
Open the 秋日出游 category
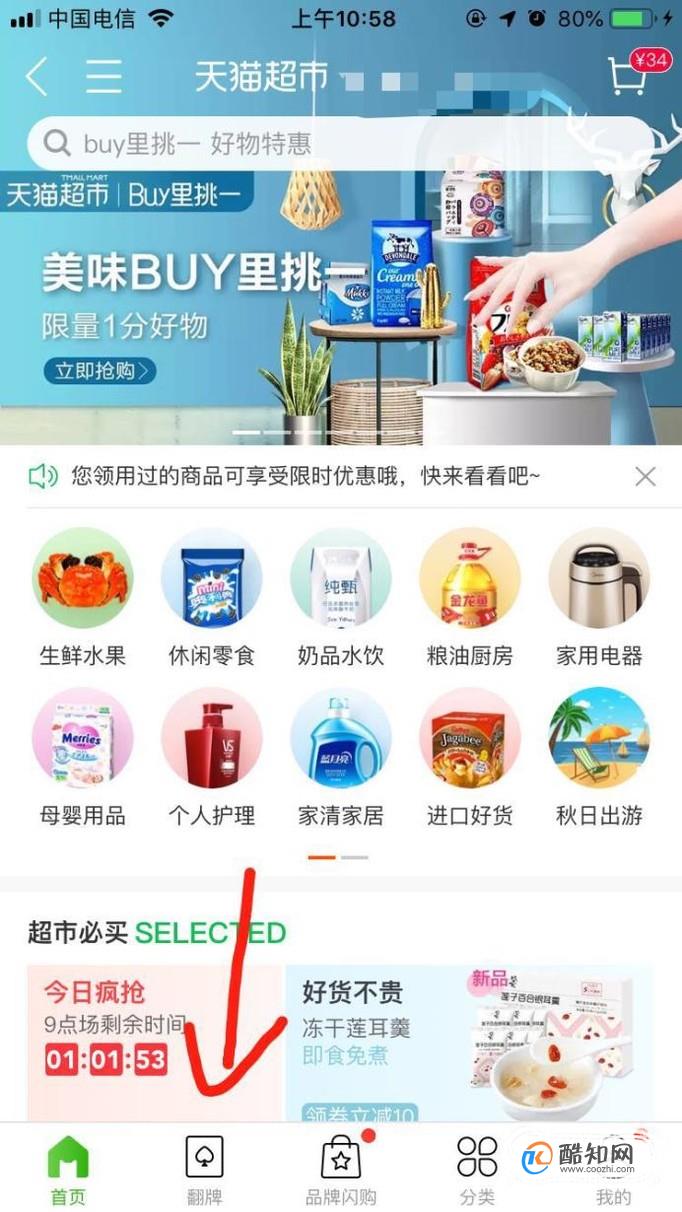coord(599,757)
